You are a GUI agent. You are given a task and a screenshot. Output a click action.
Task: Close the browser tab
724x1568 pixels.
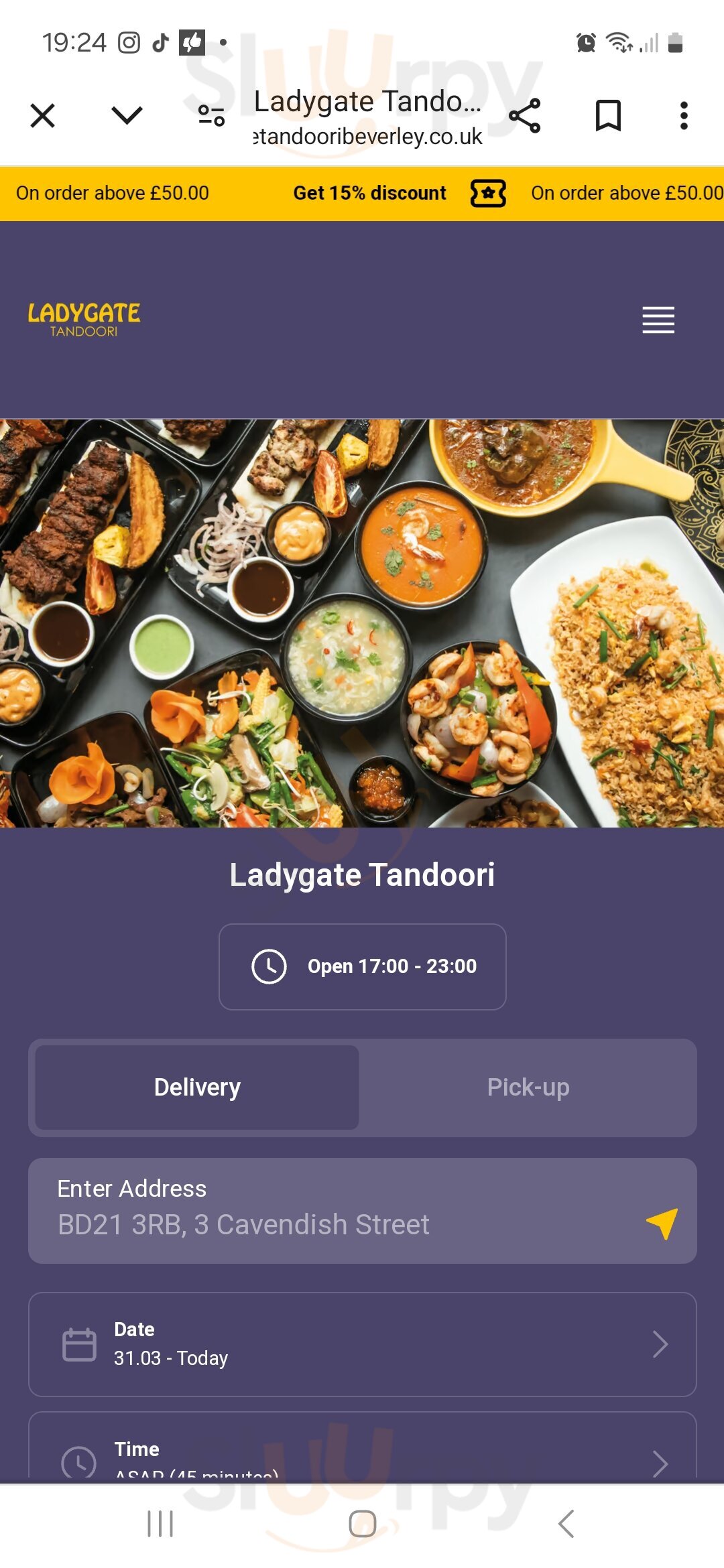(43, 116)
